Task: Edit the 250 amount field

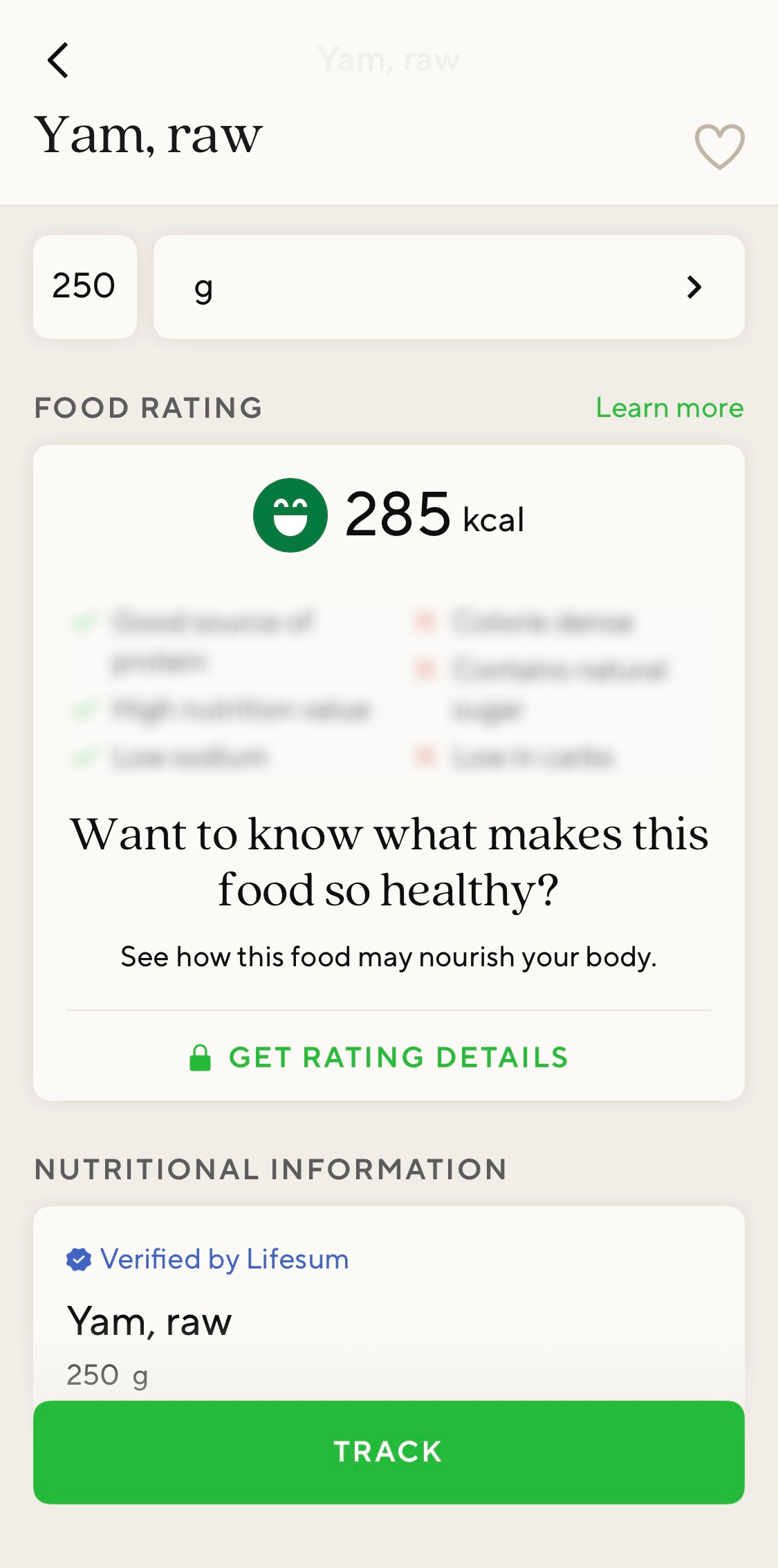Action: click(84, 286)
